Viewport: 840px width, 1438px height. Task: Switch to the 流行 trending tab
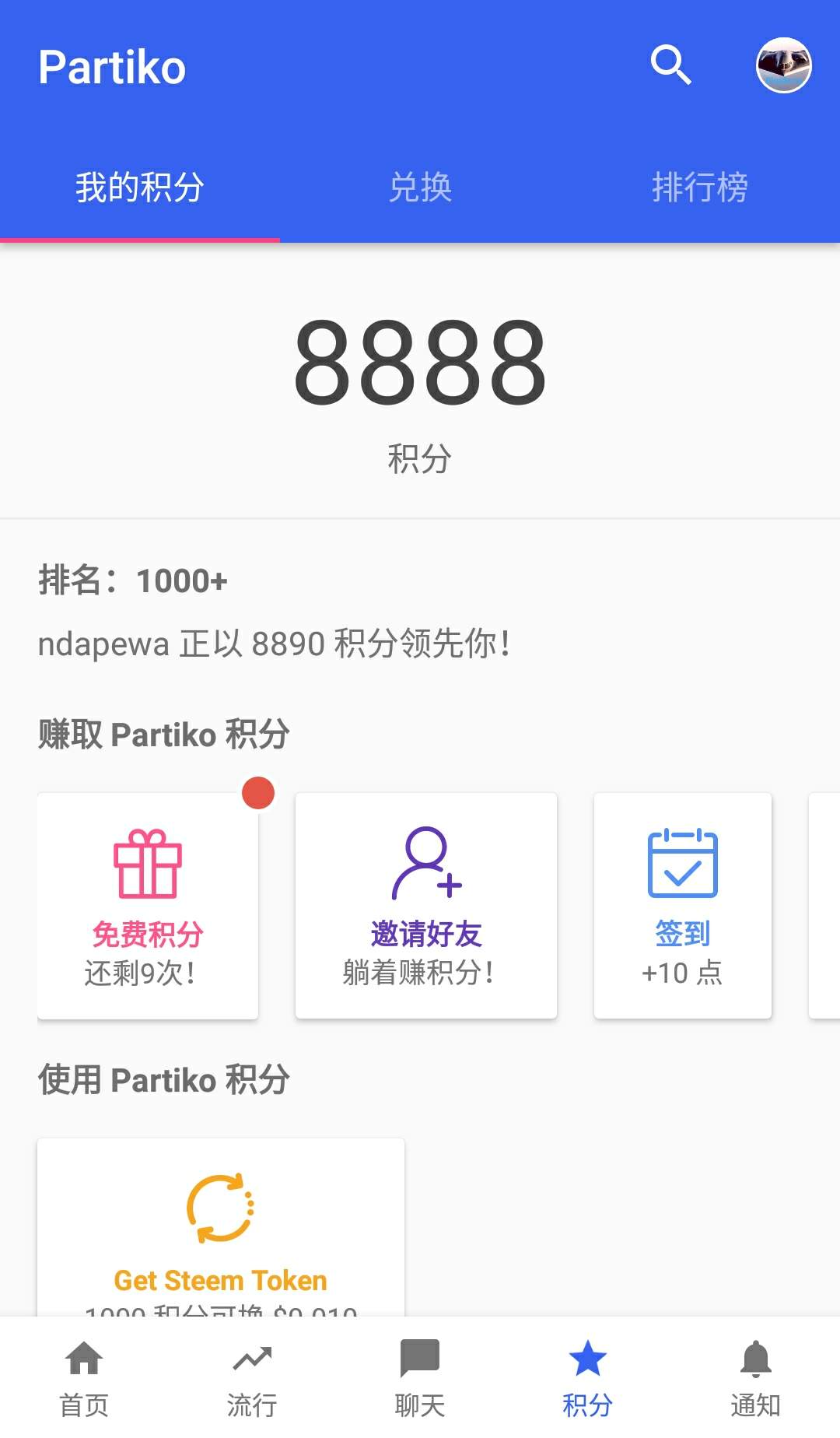tap(252, 1377)
